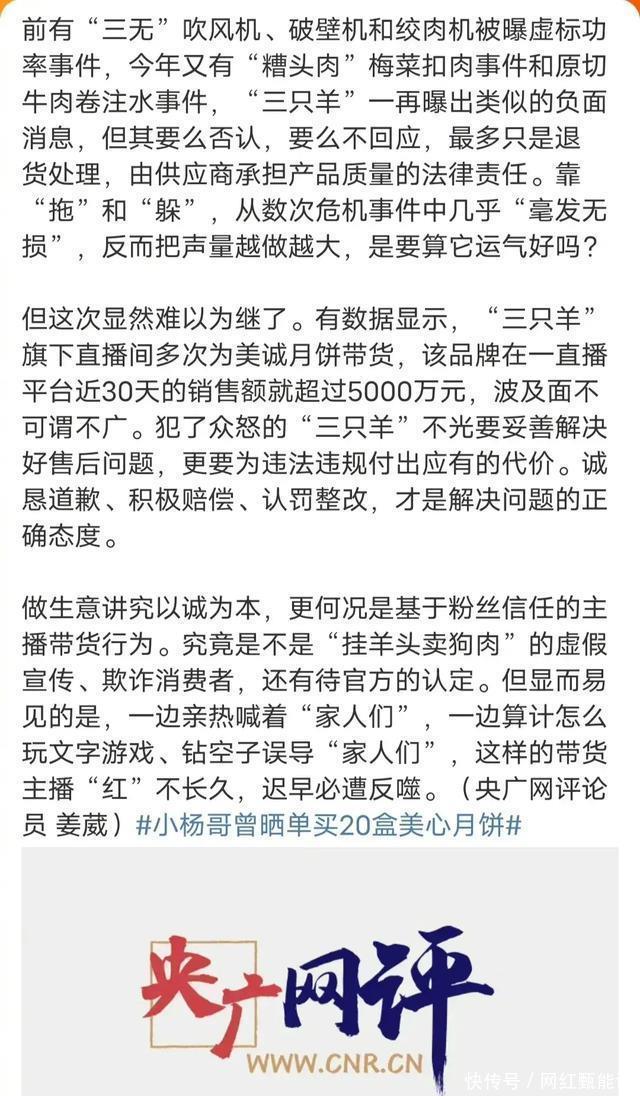Screen dimensions: 640x1096
Task: Open the #小杨哥曾晒单买20盒美心月饼# hashtag
Action: (x=328, y=825)
